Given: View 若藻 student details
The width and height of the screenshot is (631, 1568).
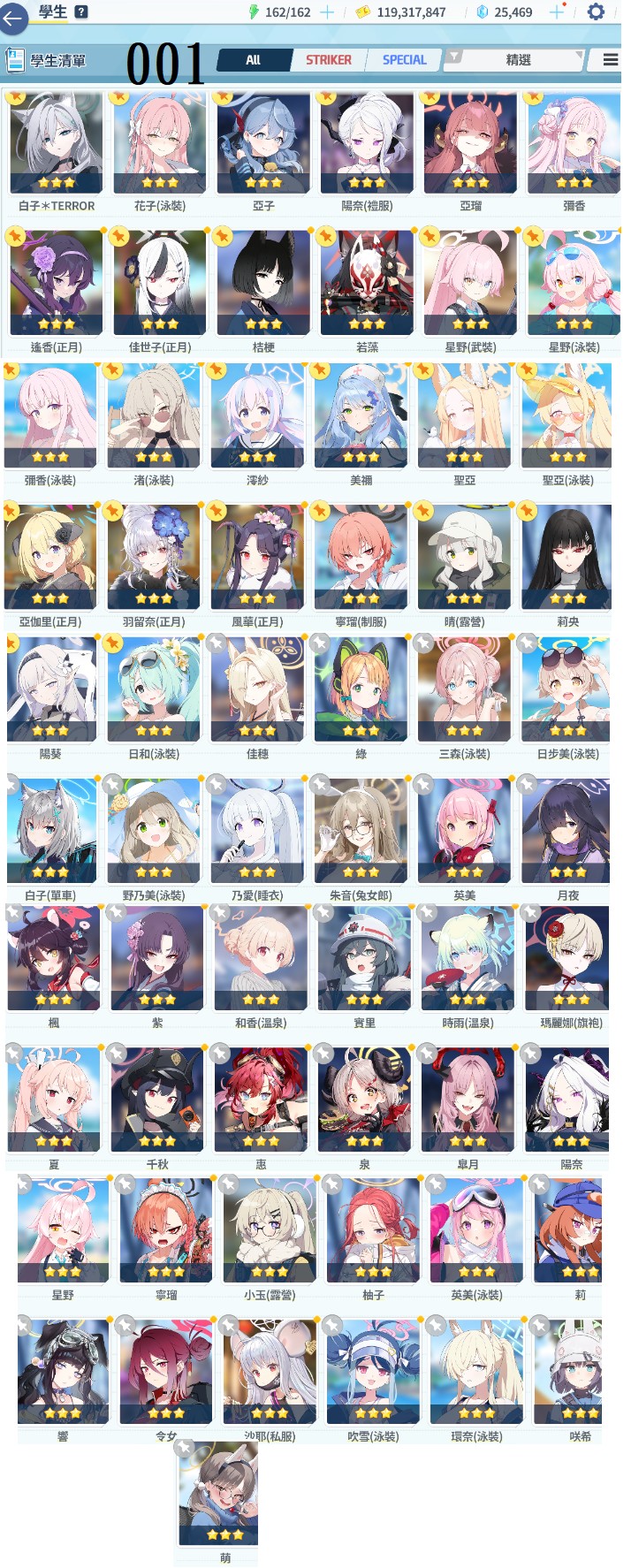Looking at the screenshot, I should pyautogui.click(x=366, y=283).
